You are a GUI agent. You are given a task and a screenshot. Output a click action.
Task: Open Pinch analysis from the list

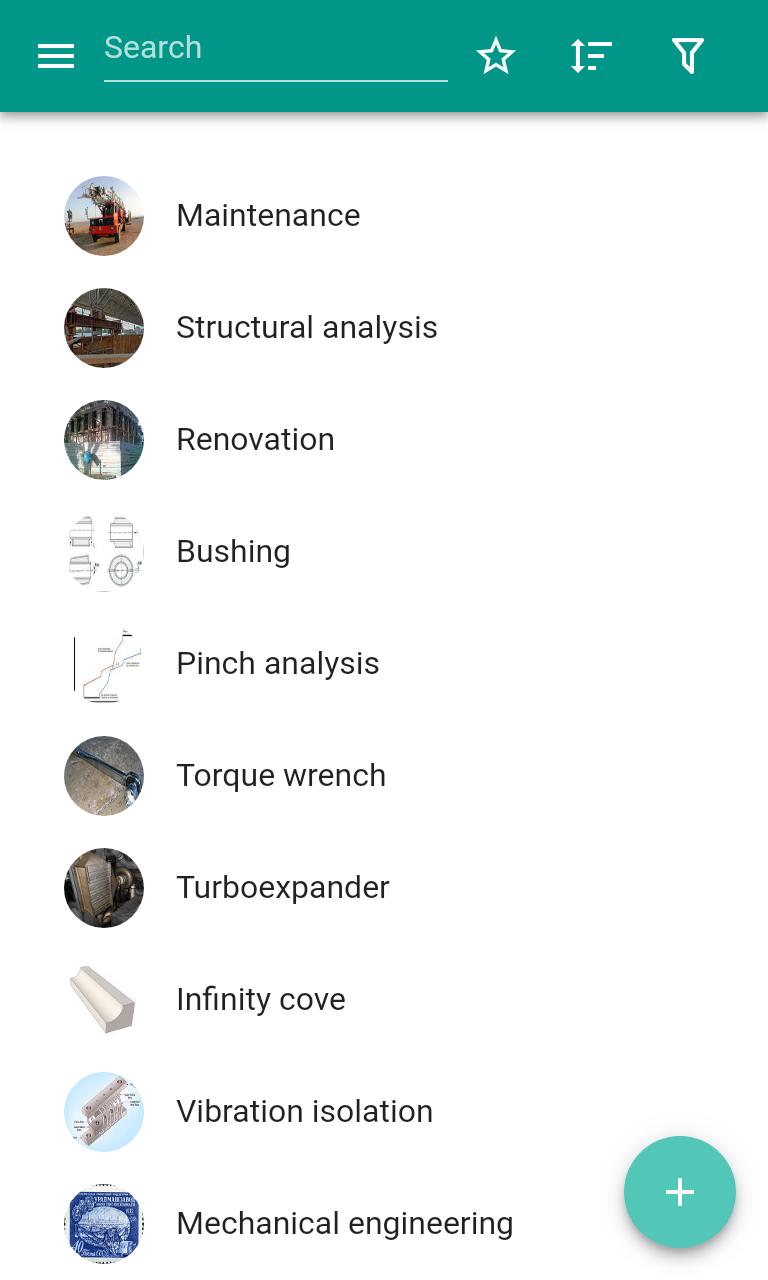click(277, 664)
